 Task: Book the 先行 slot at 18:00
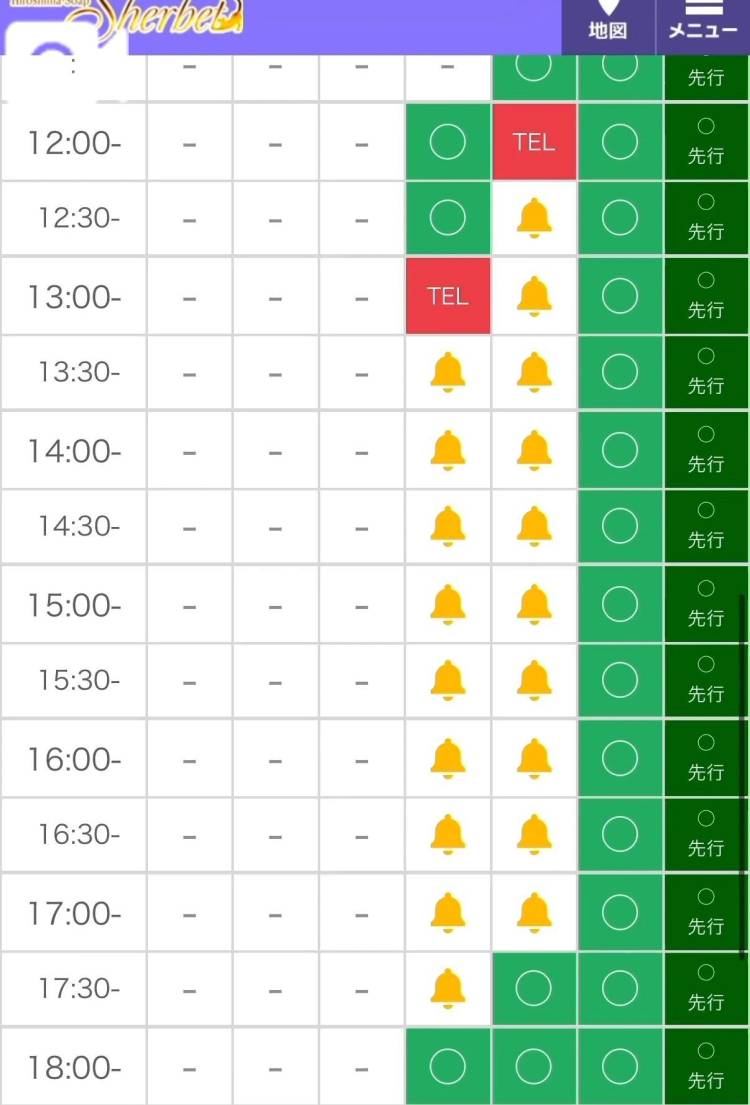click(x=706, y=1066)
